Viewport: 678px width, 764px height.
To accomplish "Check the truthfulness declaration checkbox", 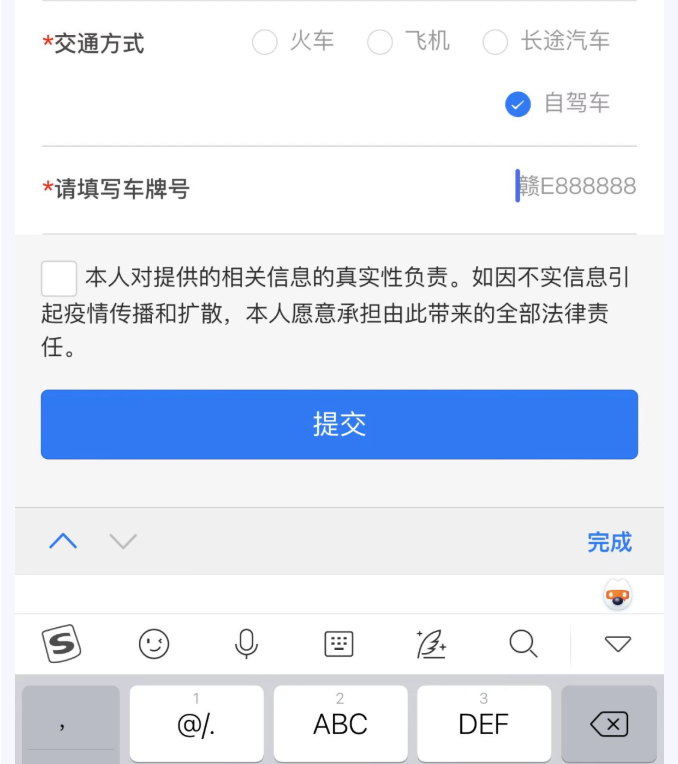I will pyautogui.click(x=59, y=278).
